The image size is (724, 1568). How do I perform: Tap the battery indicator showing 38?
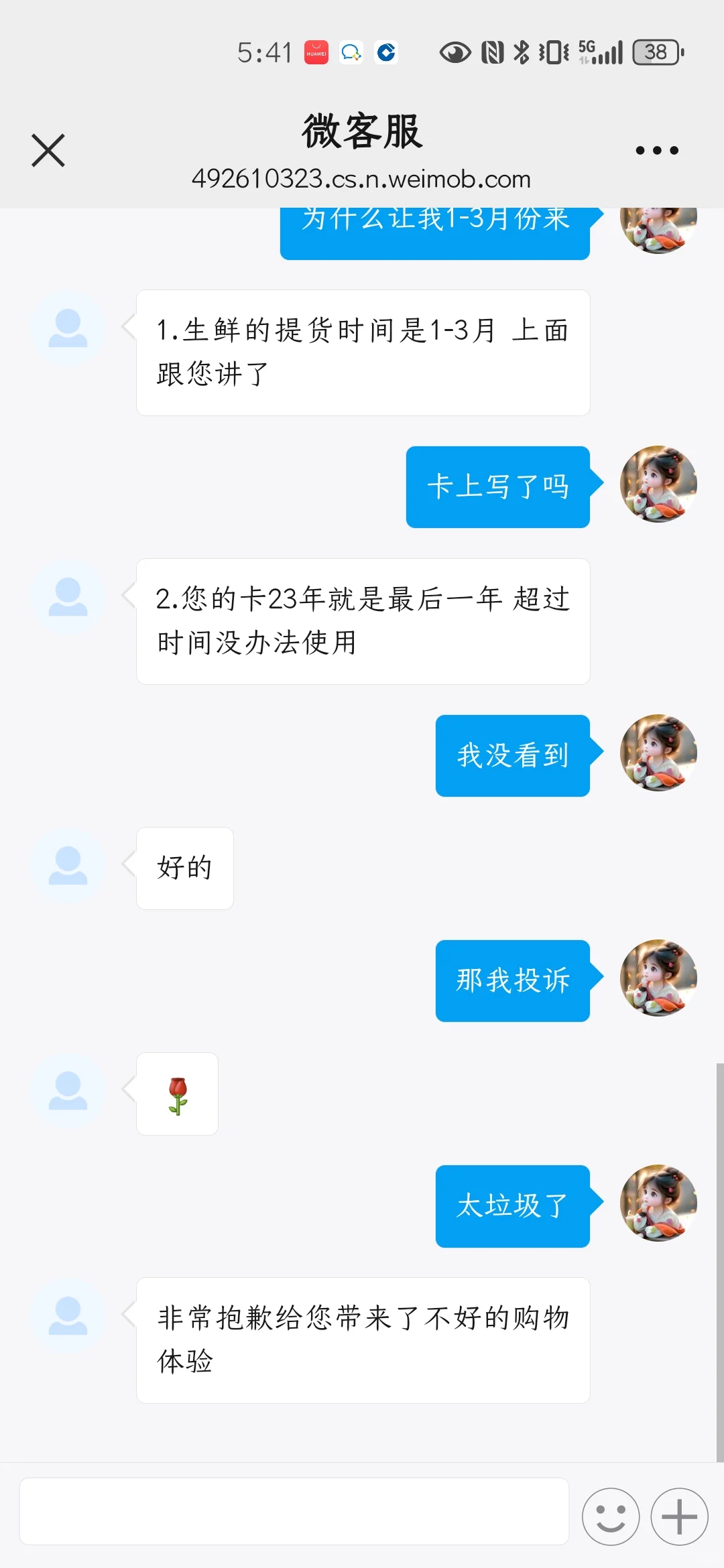point(656,51)
